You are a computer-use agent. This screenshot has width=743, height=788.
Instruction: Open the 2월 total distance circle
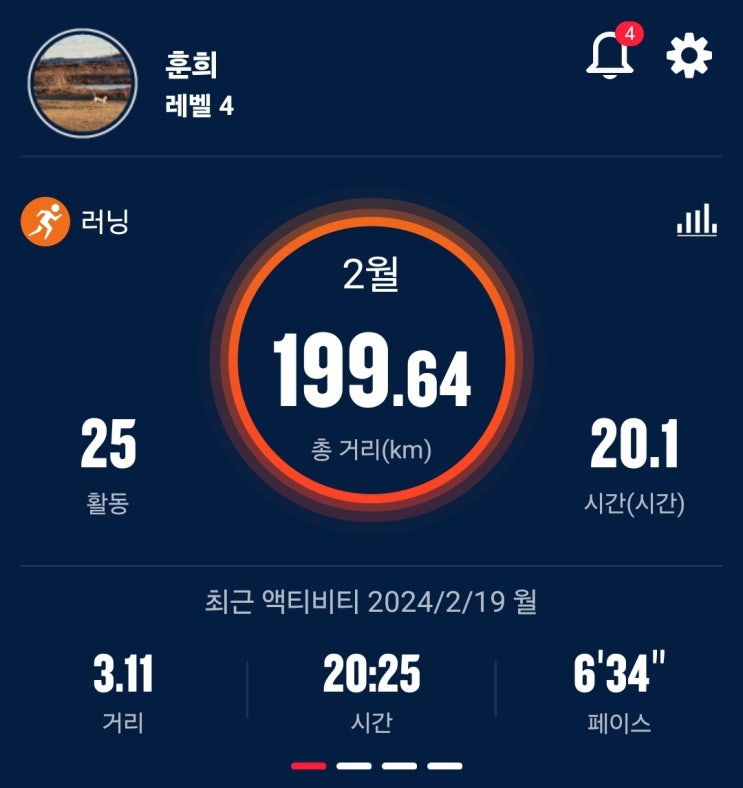(372, 360)
